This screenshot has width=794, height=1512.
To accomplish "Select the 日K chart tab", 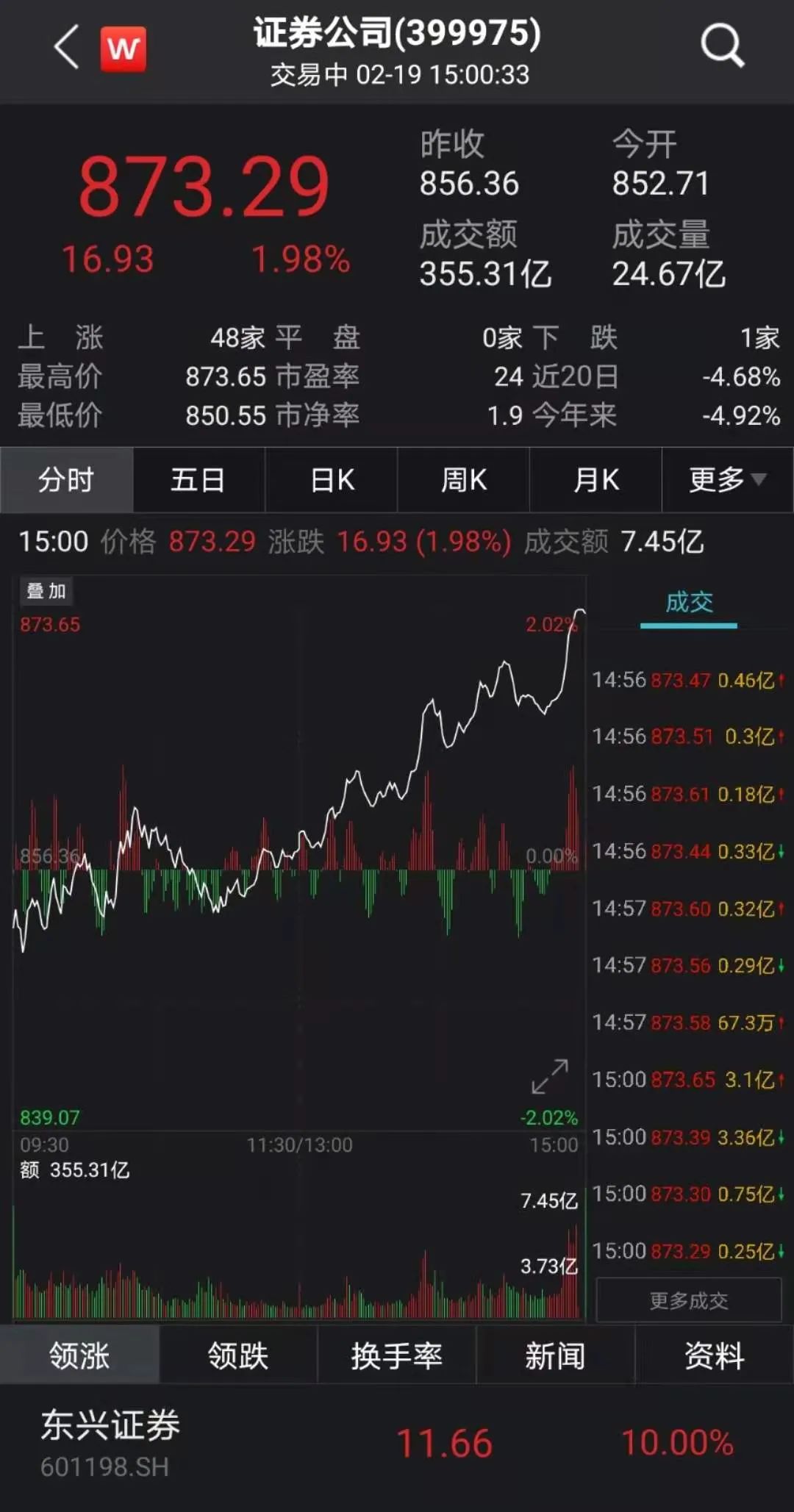I will [x=332, y=480].
